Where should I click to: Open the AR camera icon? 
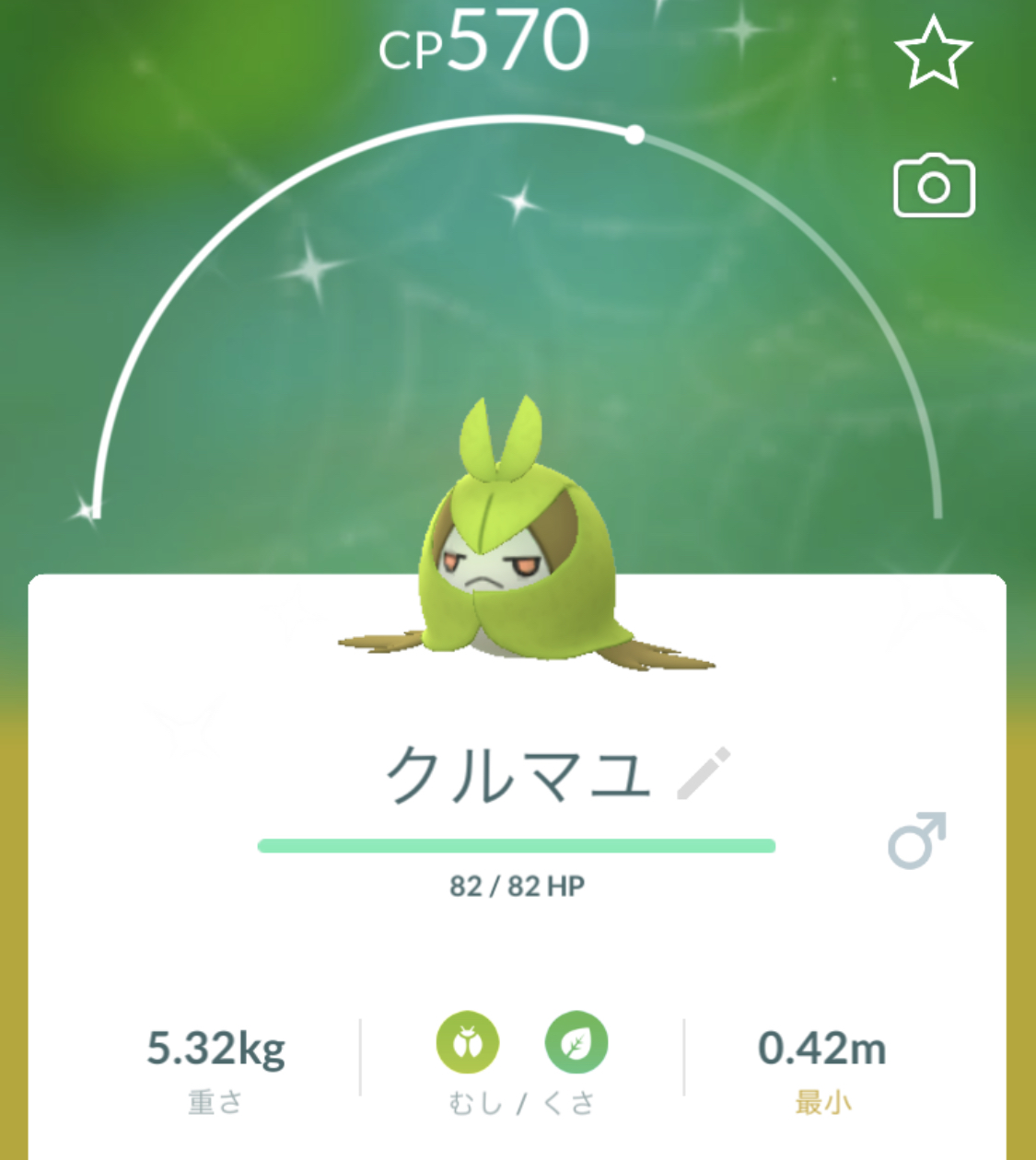934,187
